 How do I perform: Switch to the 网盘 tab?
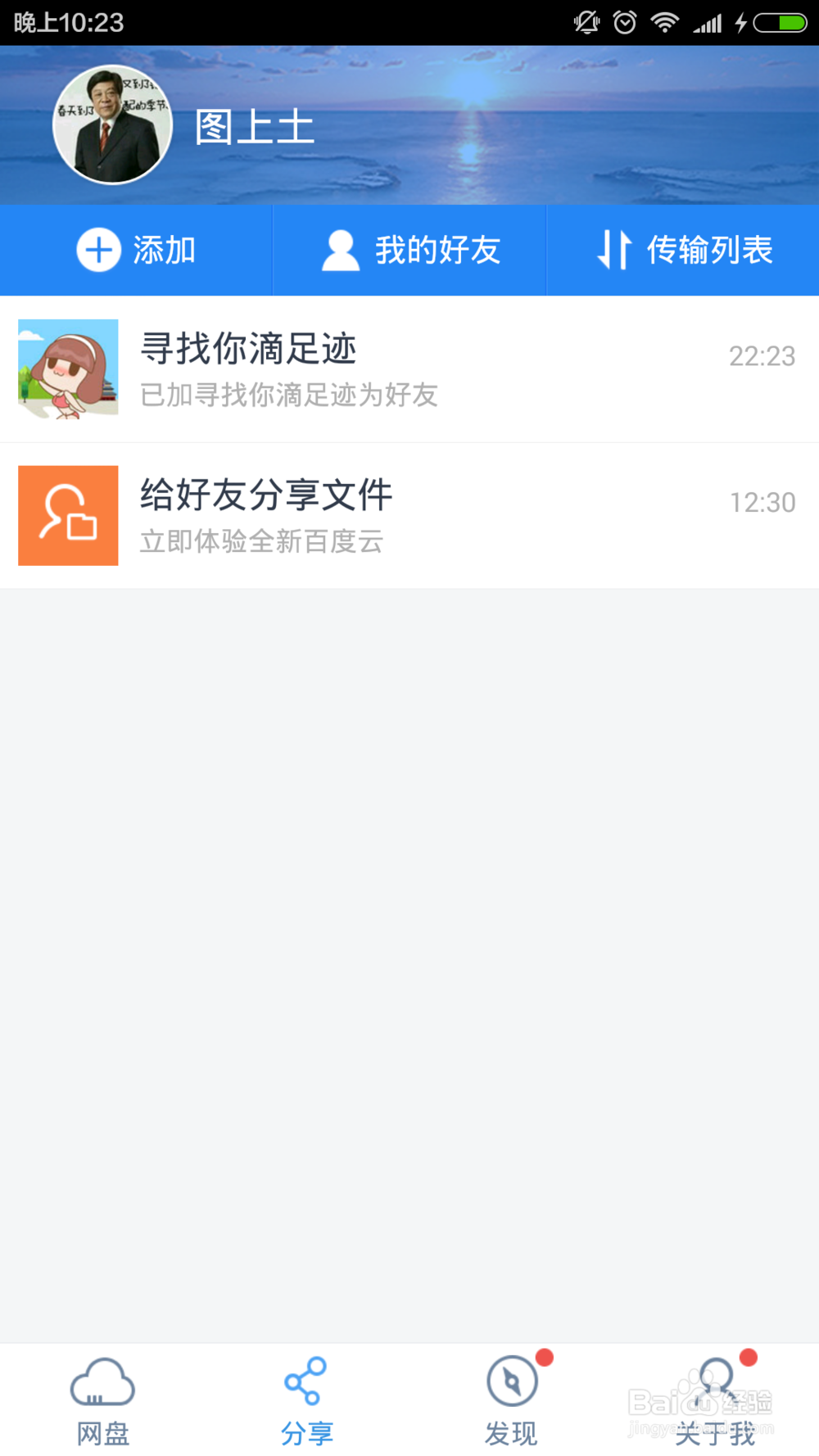click(x=102, y=1396)
